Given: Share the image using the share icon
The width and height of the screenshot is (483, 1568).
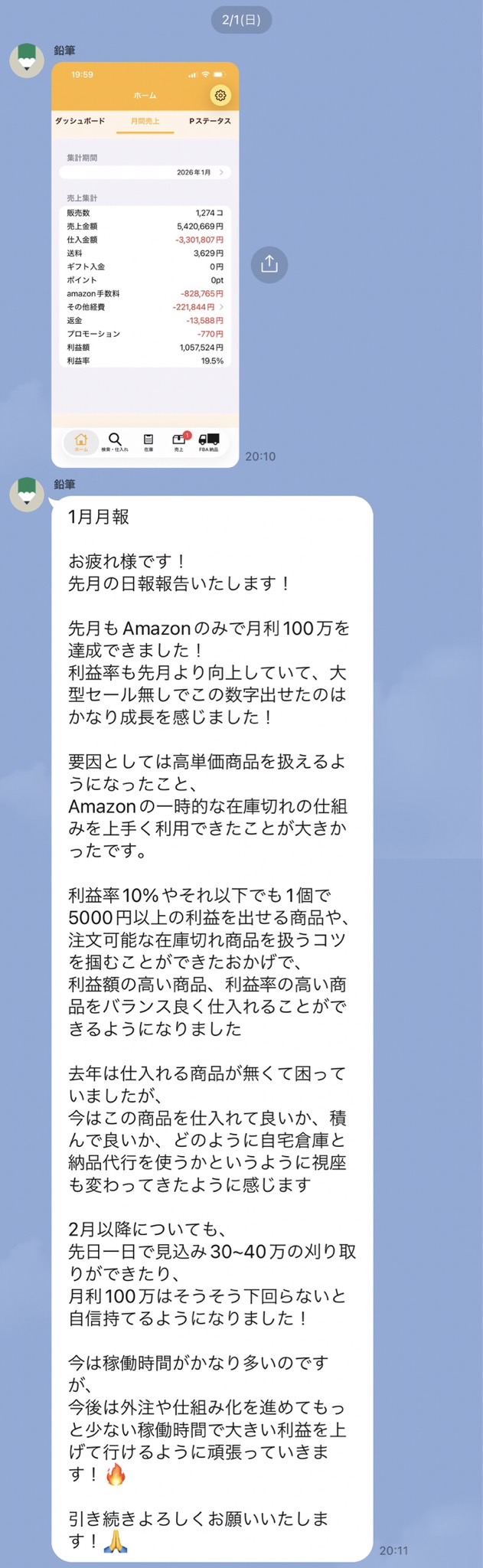Looking at the screenshot, I should (x=269, y=264).
